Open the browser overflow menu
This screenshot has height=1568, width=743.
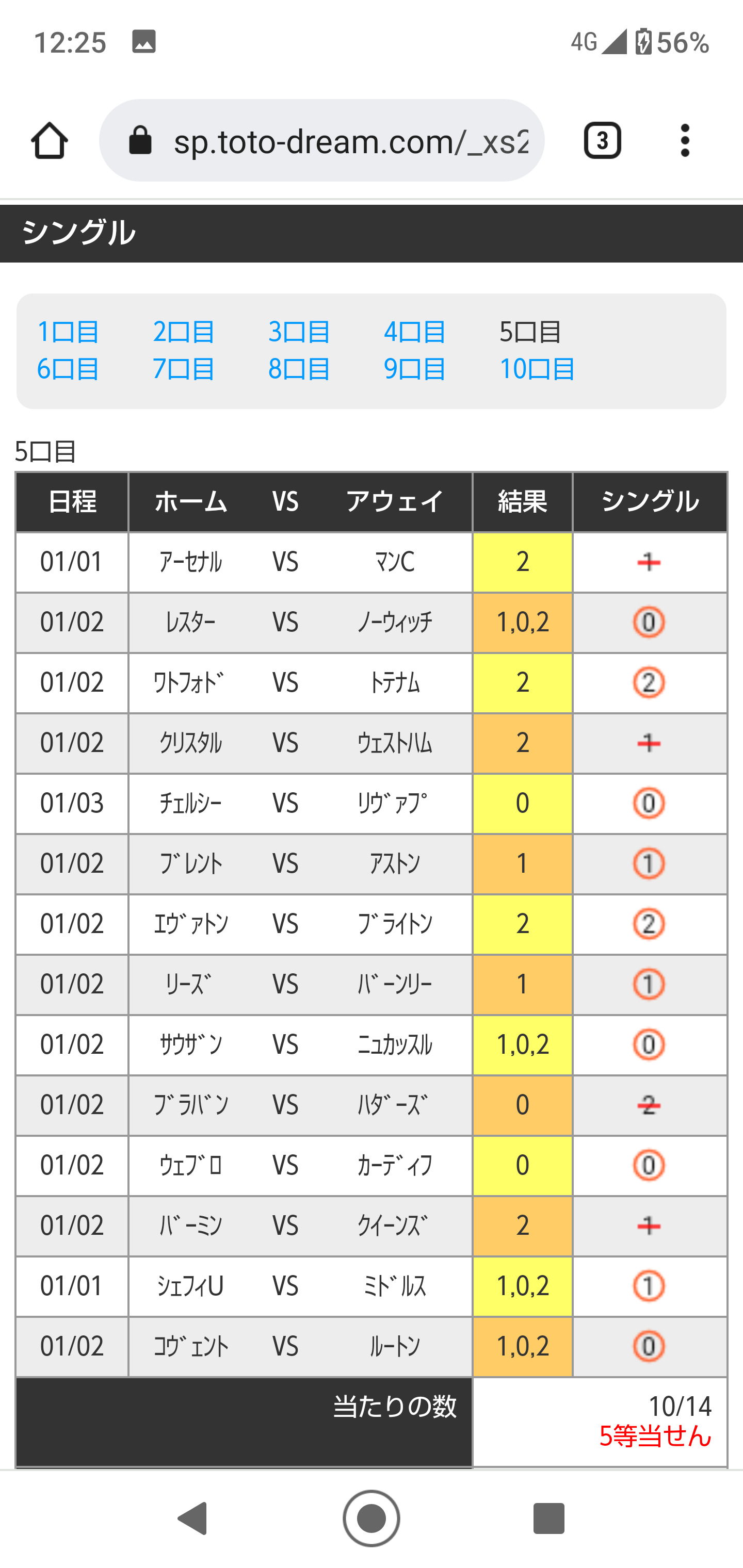685,141
